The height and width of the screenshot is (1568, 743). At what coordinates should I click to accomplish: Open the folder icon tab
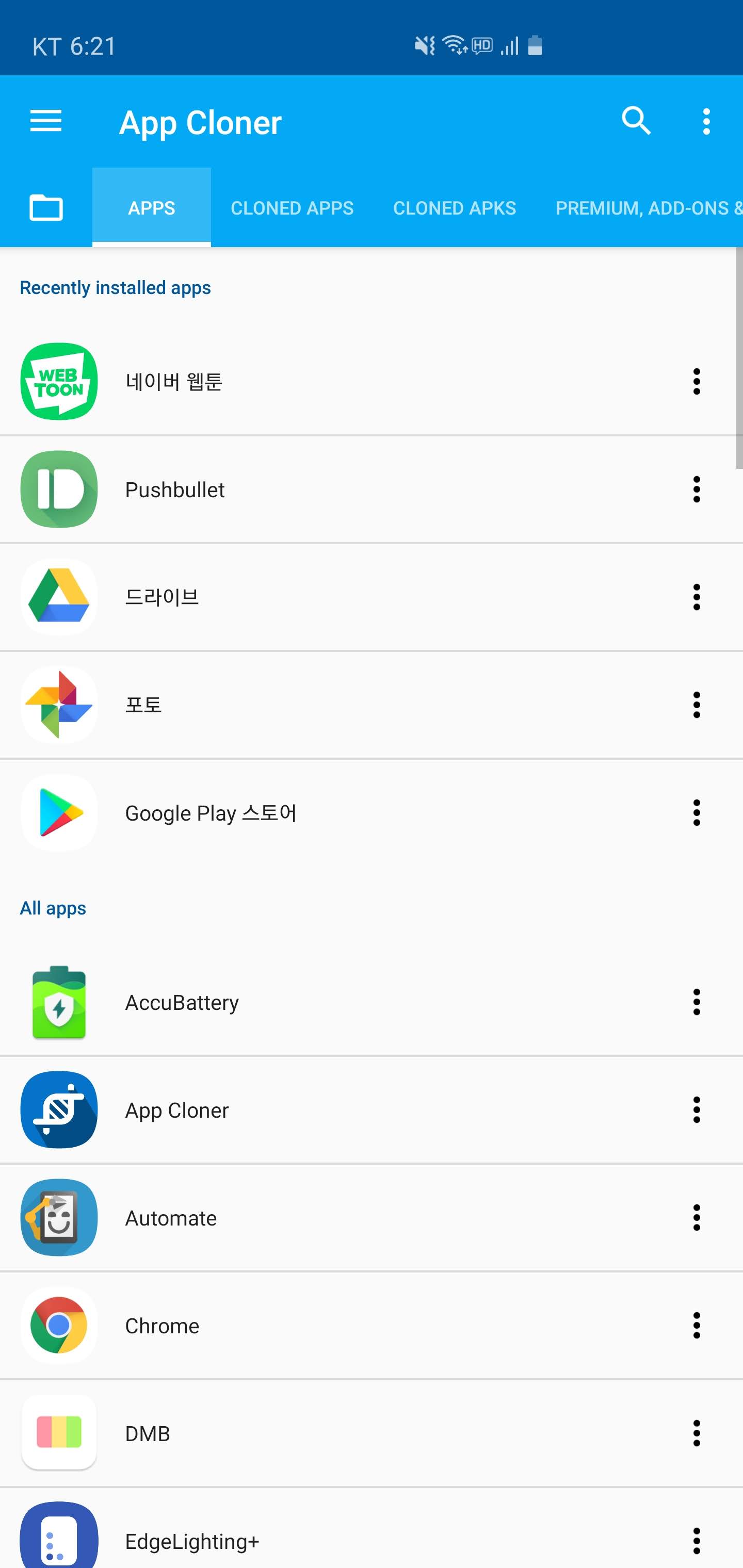46,207
